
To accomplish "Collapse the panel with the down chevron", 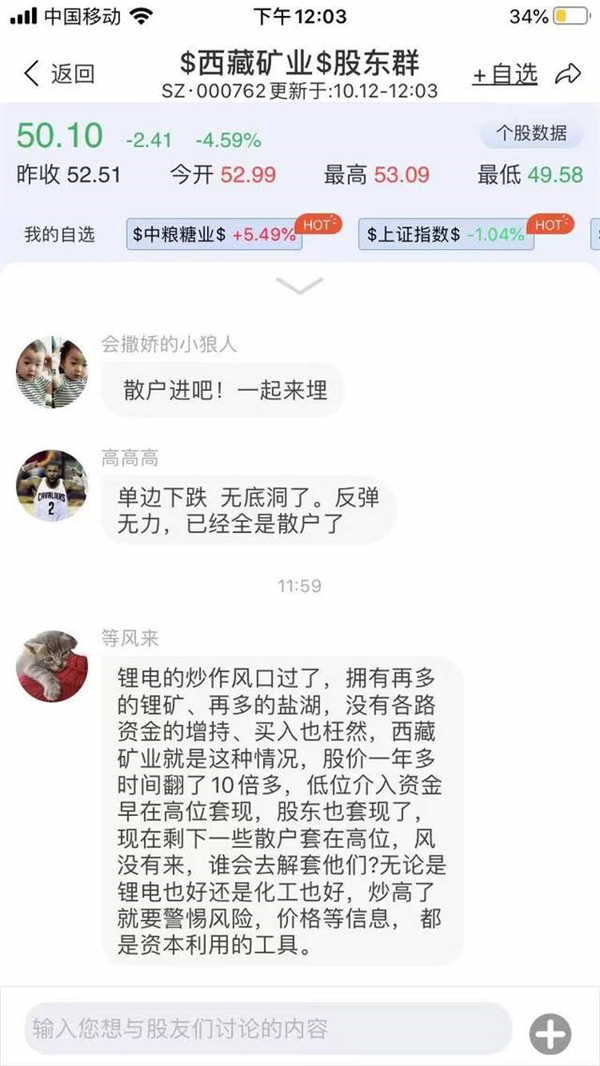I will coord(299,286).
